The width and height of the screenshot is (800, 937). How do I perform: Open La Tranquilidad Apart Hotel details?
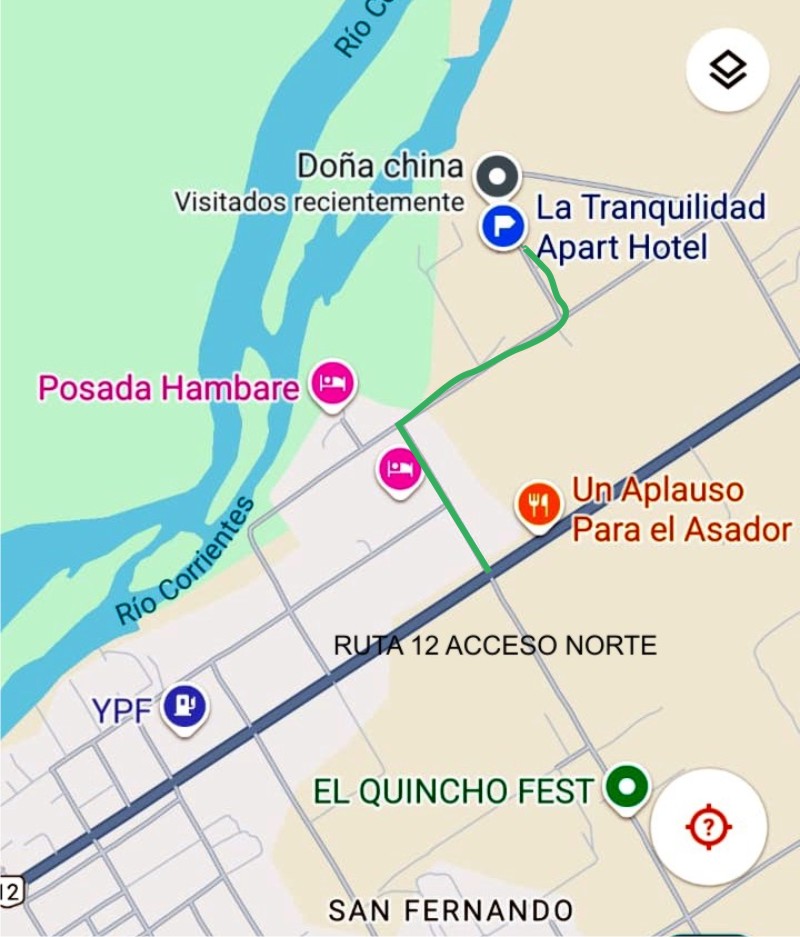652,226
